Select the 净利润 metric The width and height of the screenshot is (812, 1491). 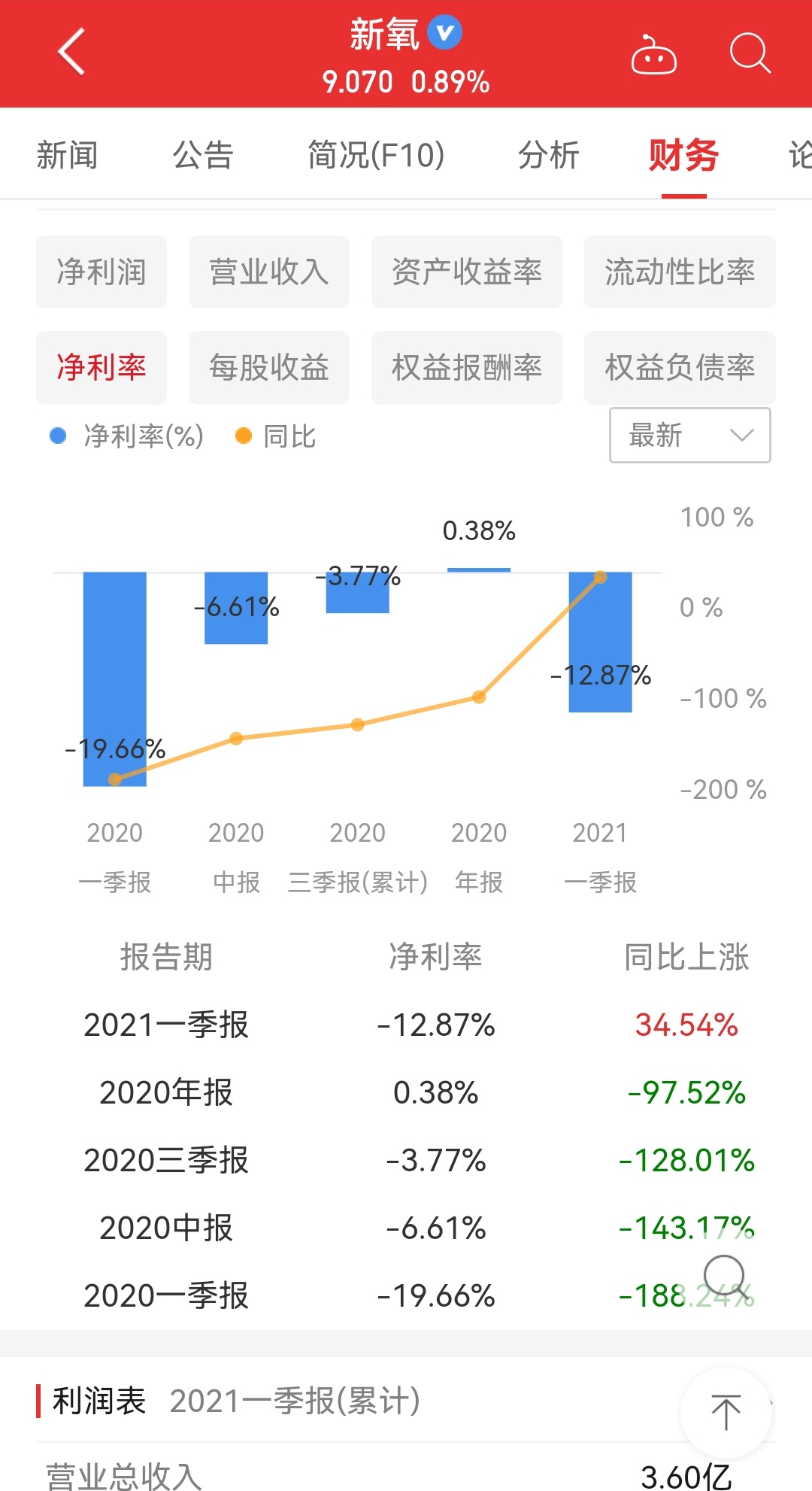101,272
